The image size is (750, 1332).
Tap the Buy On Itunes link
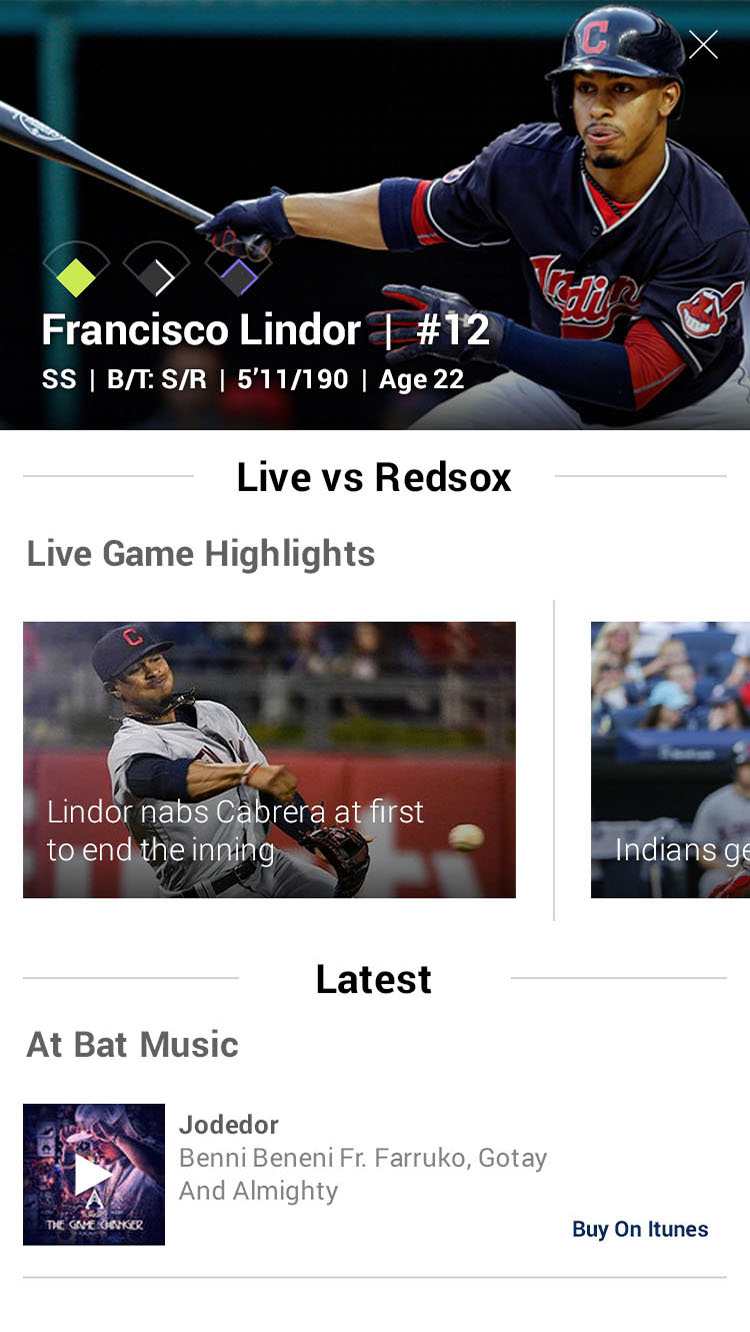[640, 1229]
